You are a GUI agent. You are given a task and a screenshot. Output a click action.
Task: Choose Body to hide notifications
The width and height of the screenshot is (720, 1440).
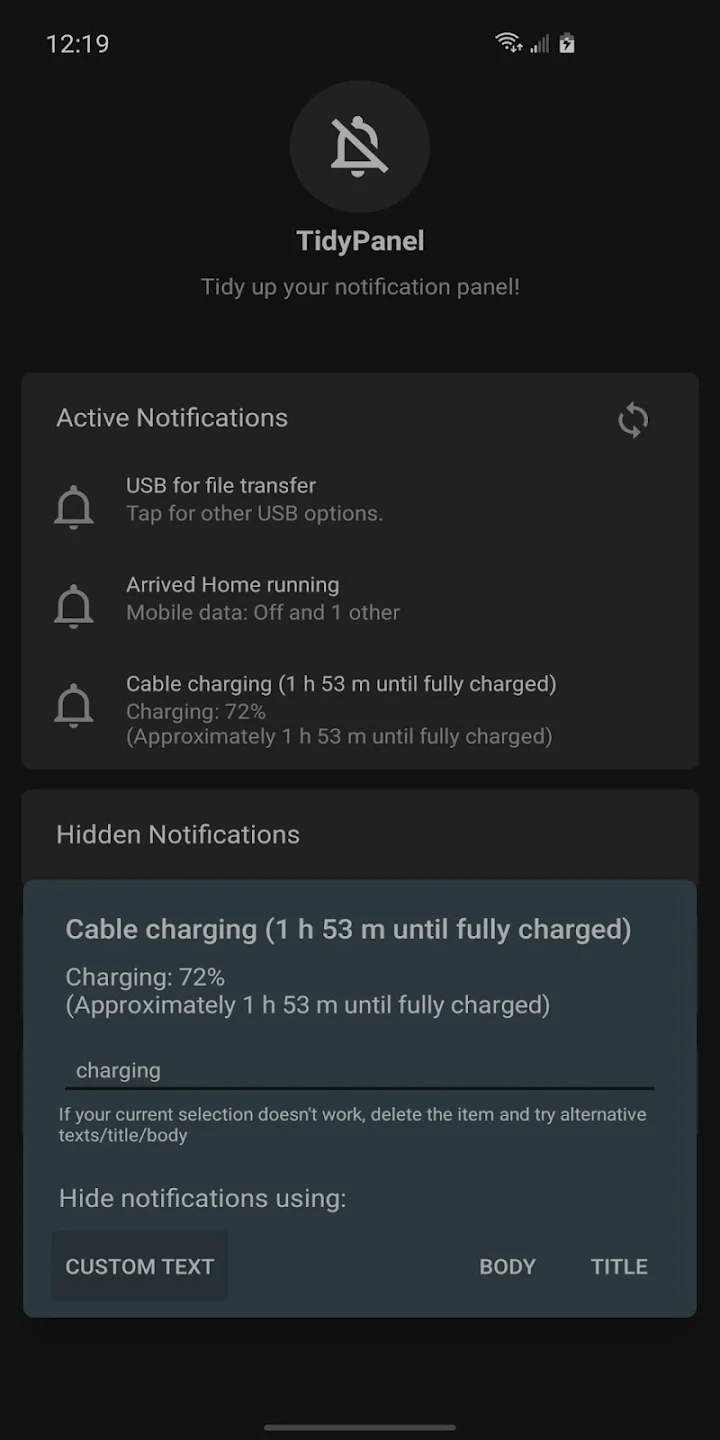point(507,1266)
